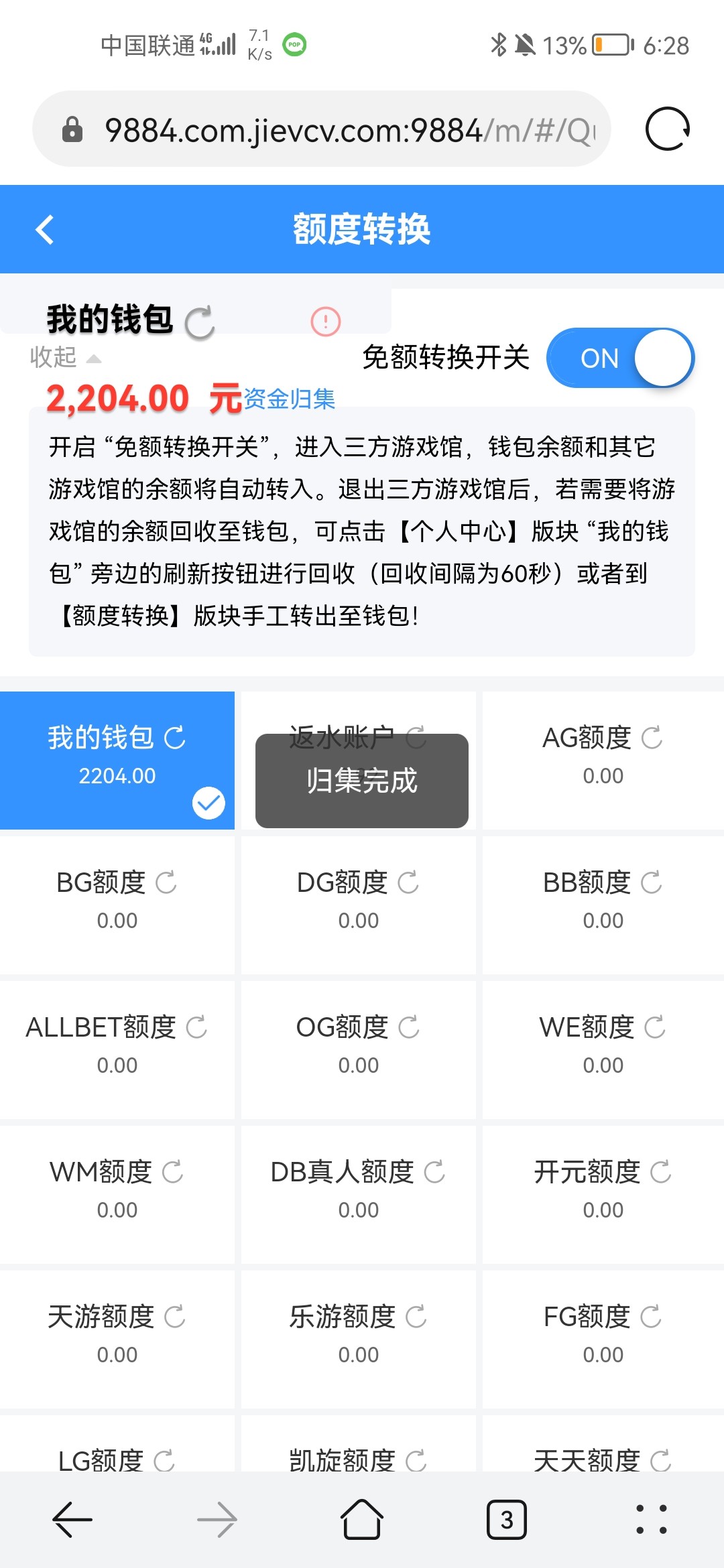Select the ALLBET额度 tile
This screenshot has width=724, height=1568.
[x=117, y=1049]
